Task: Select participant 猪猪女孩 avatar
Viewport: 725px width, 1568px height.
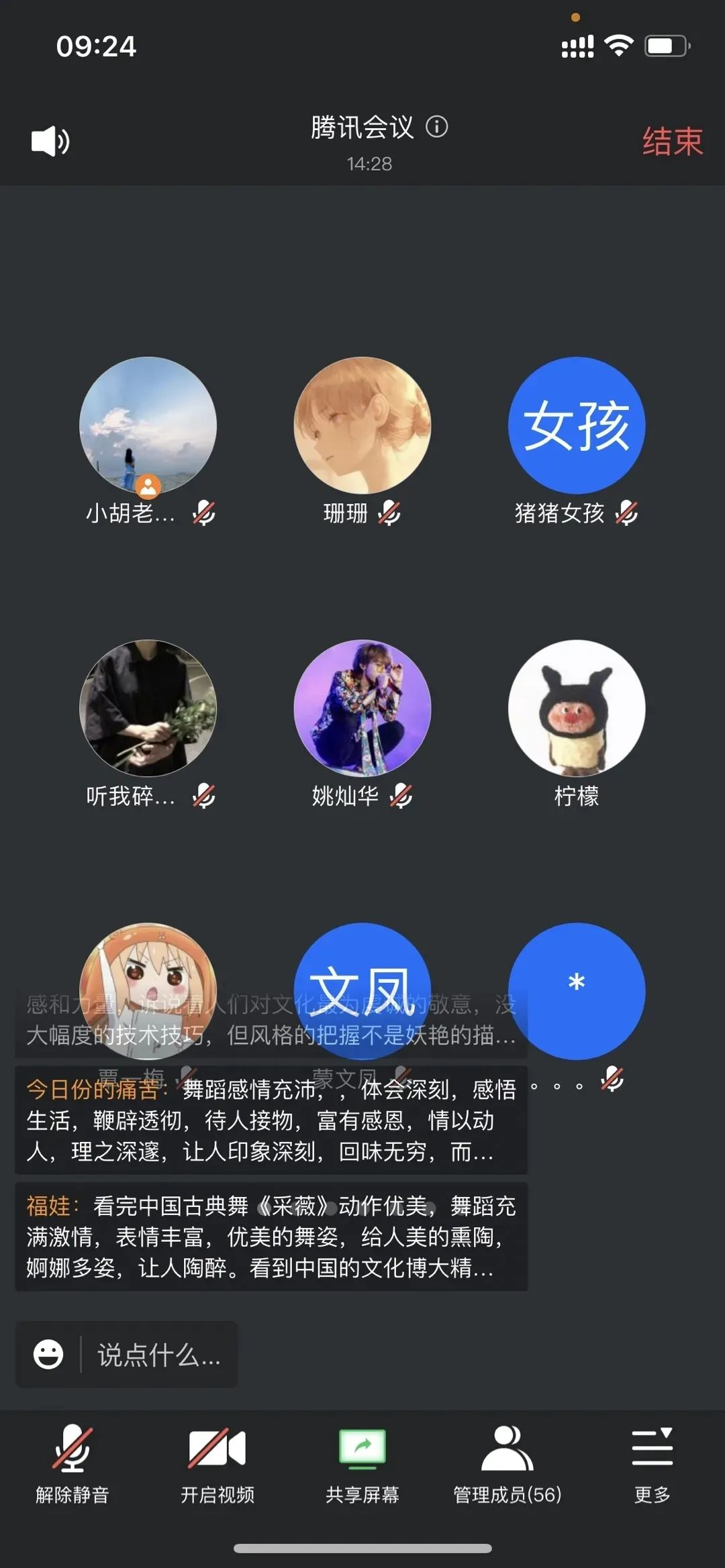Action: tap(577, 425)
